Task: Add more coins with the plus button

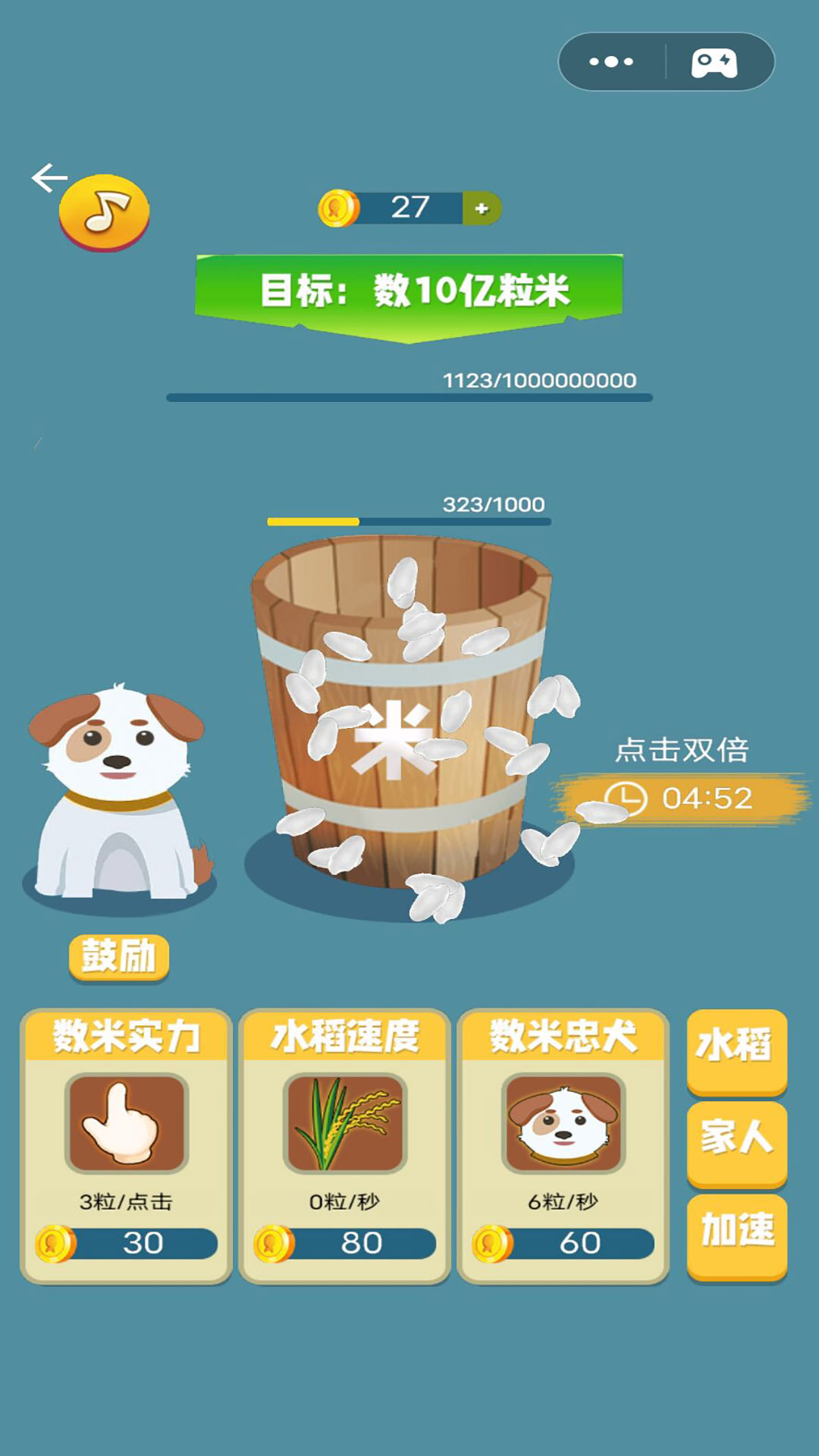Action: [482, 209]
